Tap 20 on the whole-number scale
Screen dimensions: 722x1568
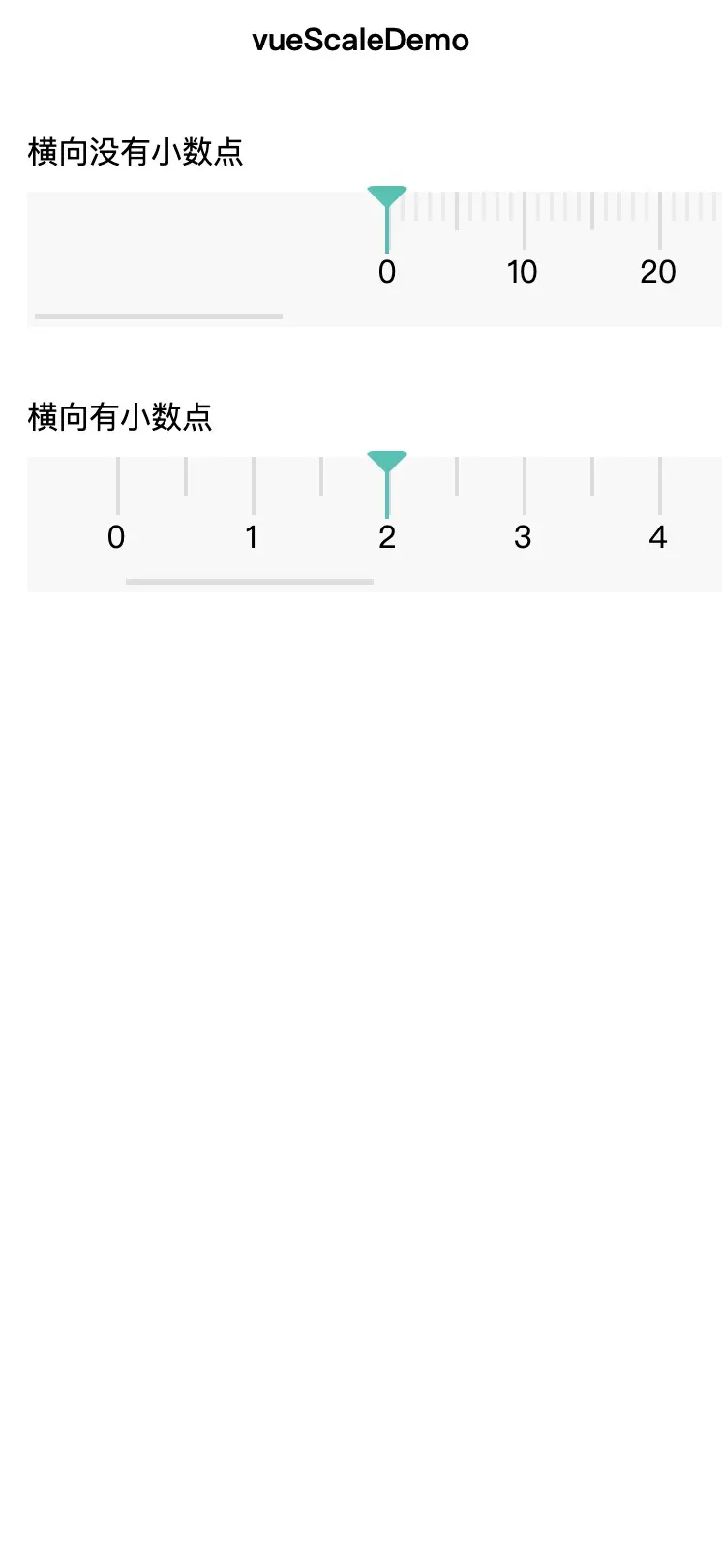[658, 271]
